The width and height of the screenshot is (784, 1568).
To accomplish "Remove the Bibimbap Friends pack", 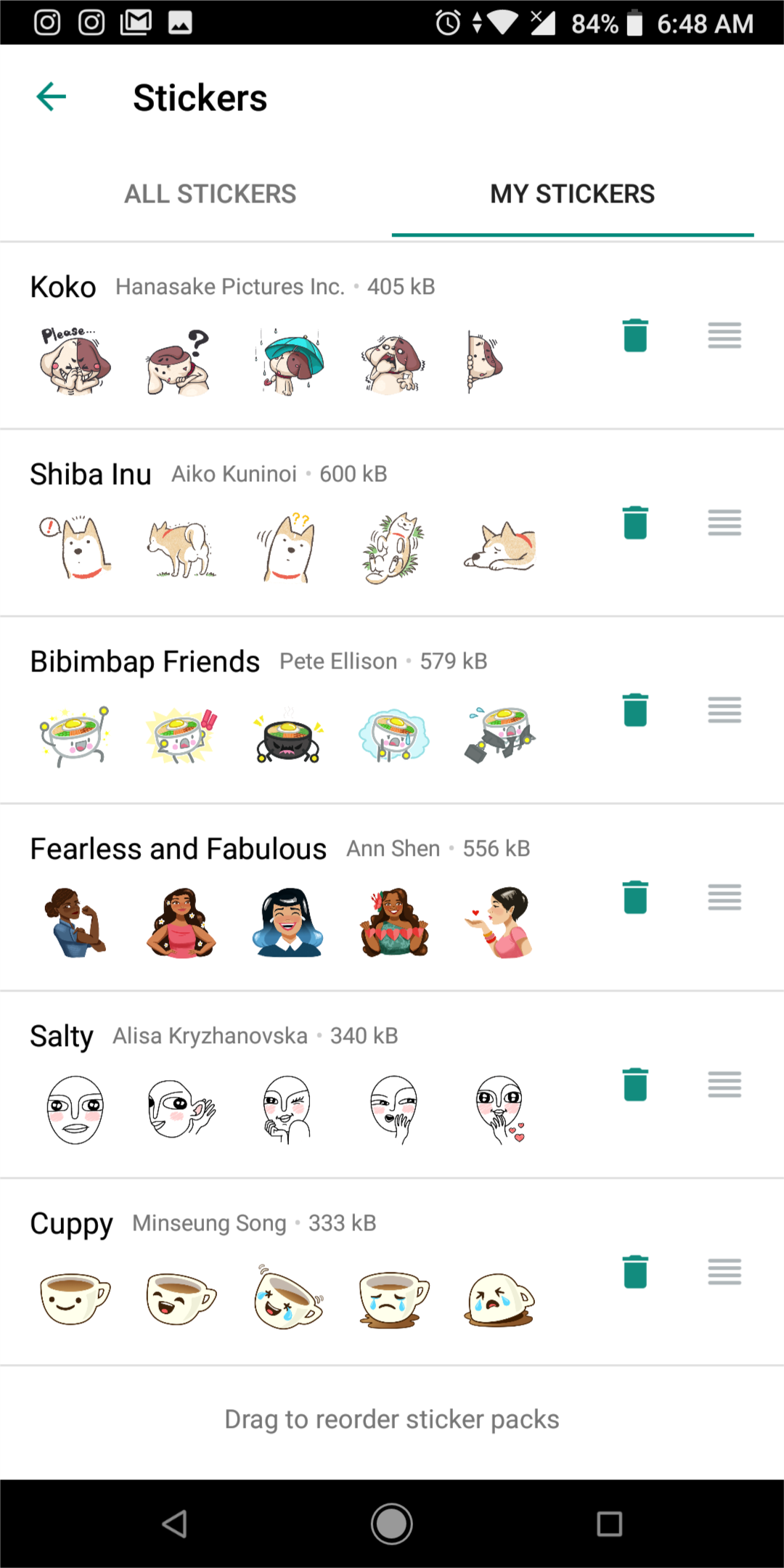I will click(x=634, y=711).
